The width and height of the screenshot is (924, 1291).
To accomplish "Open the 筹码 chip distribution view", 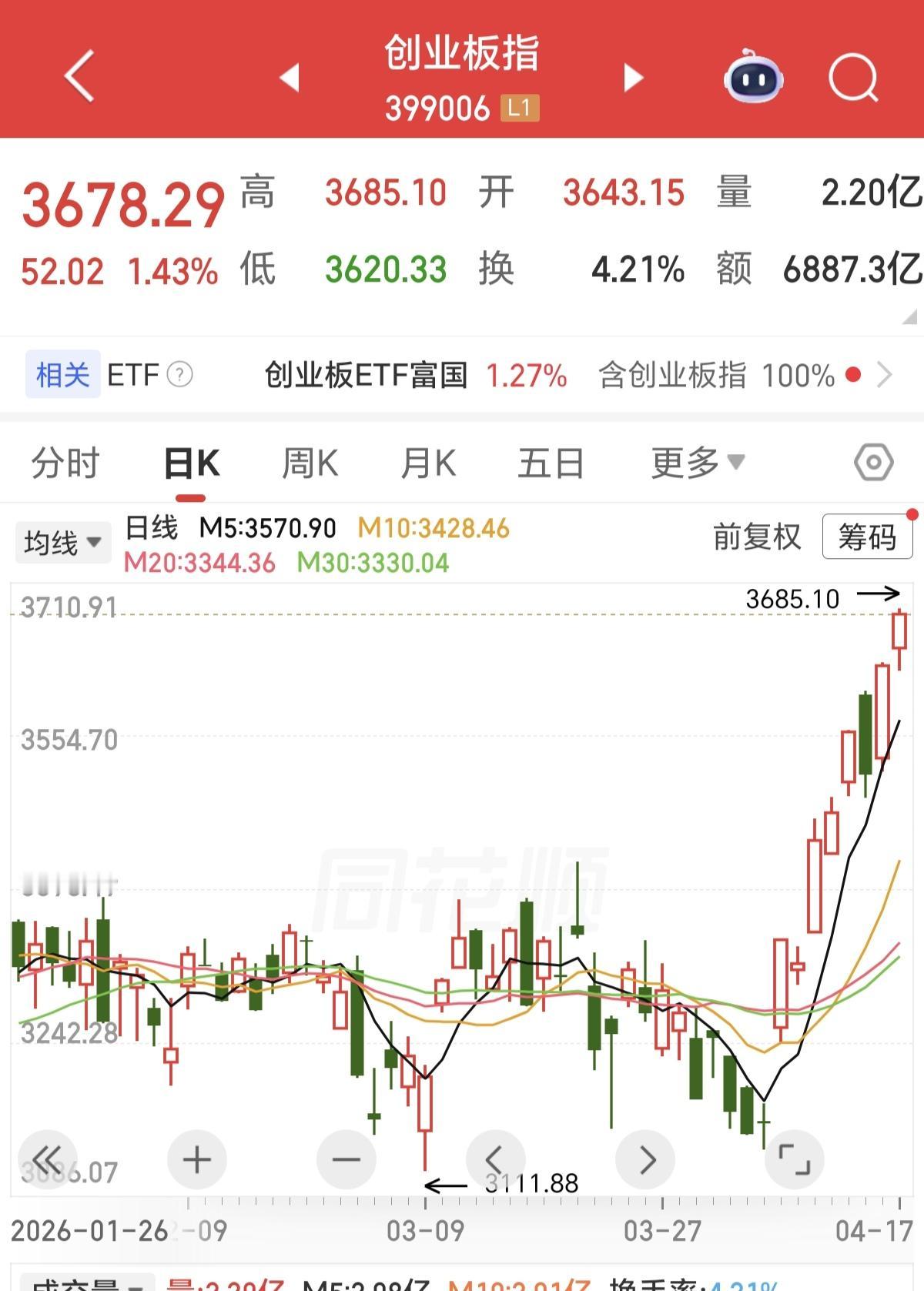I will pyautogui.click(x=867, y=537).
